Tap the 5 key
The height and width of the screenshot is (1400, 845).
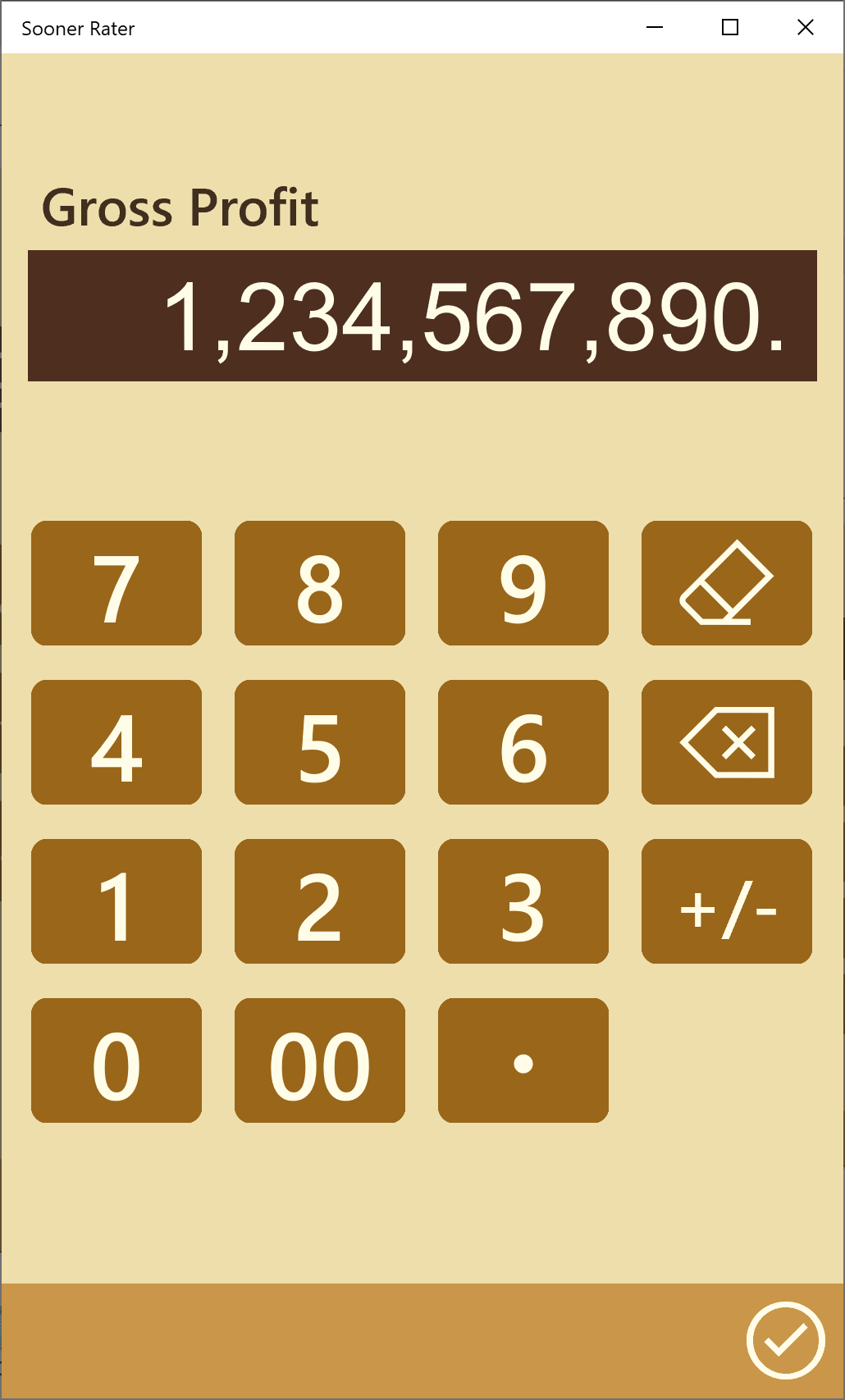[320, 742]
